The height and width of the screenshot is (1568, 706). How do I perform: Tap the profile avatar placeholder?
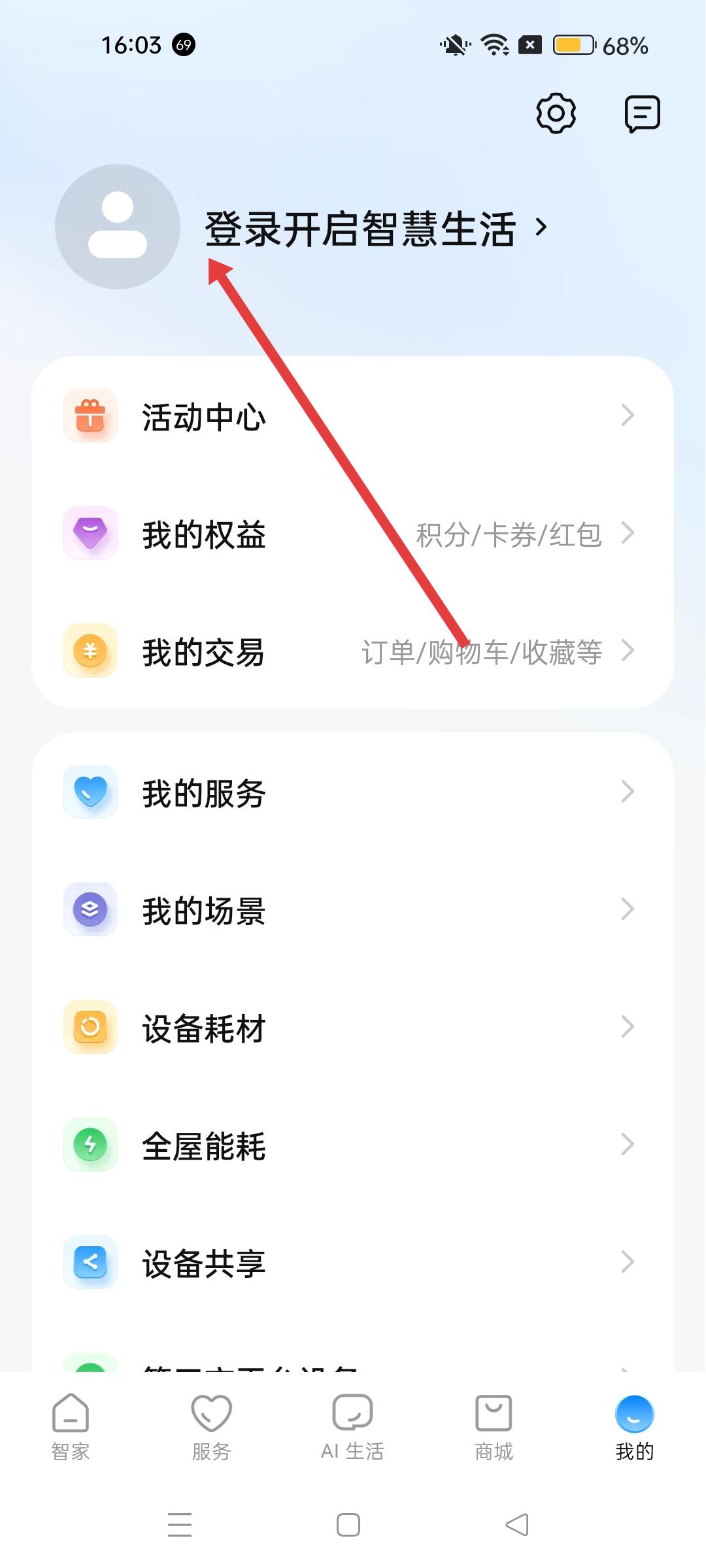pos(118,227)
